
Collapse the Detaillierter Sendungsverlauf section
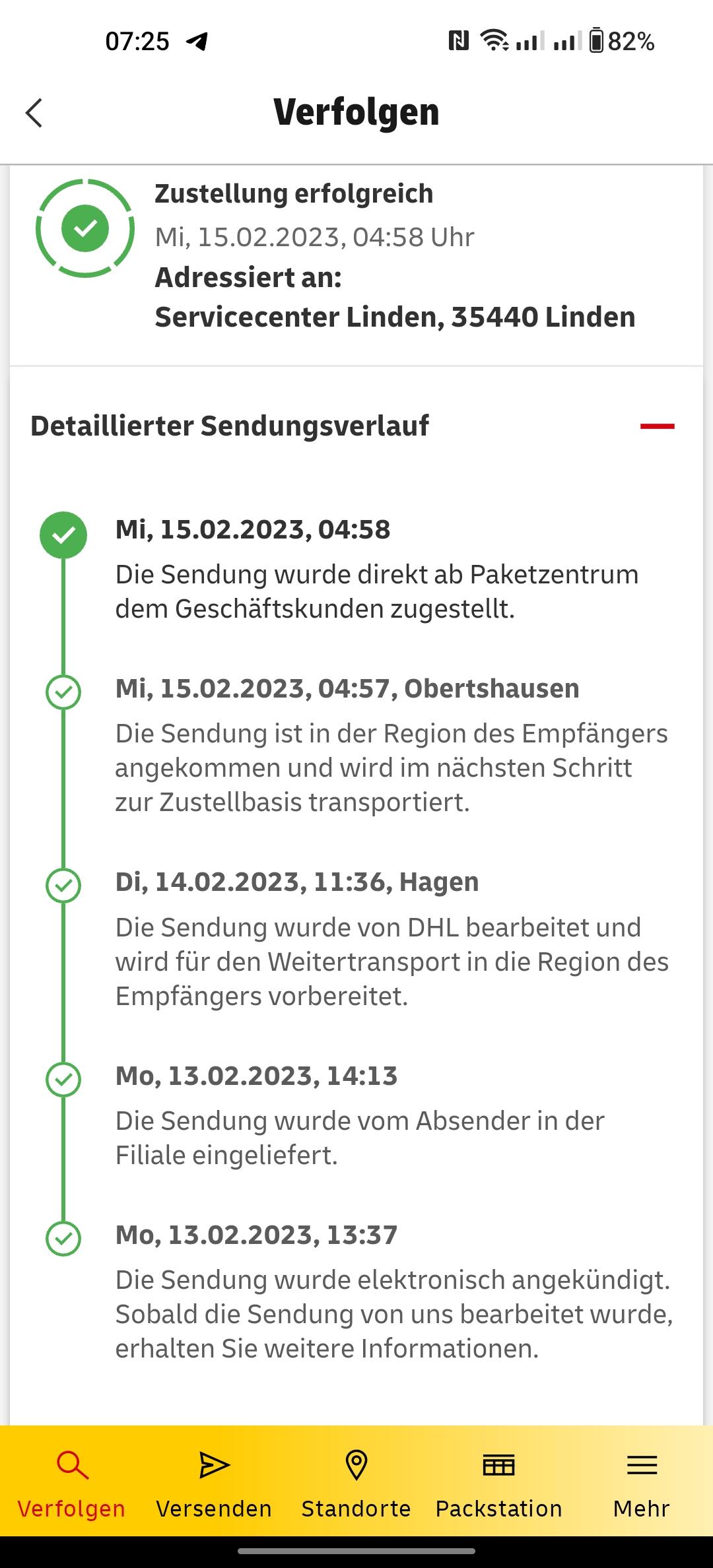coord(657,426)
